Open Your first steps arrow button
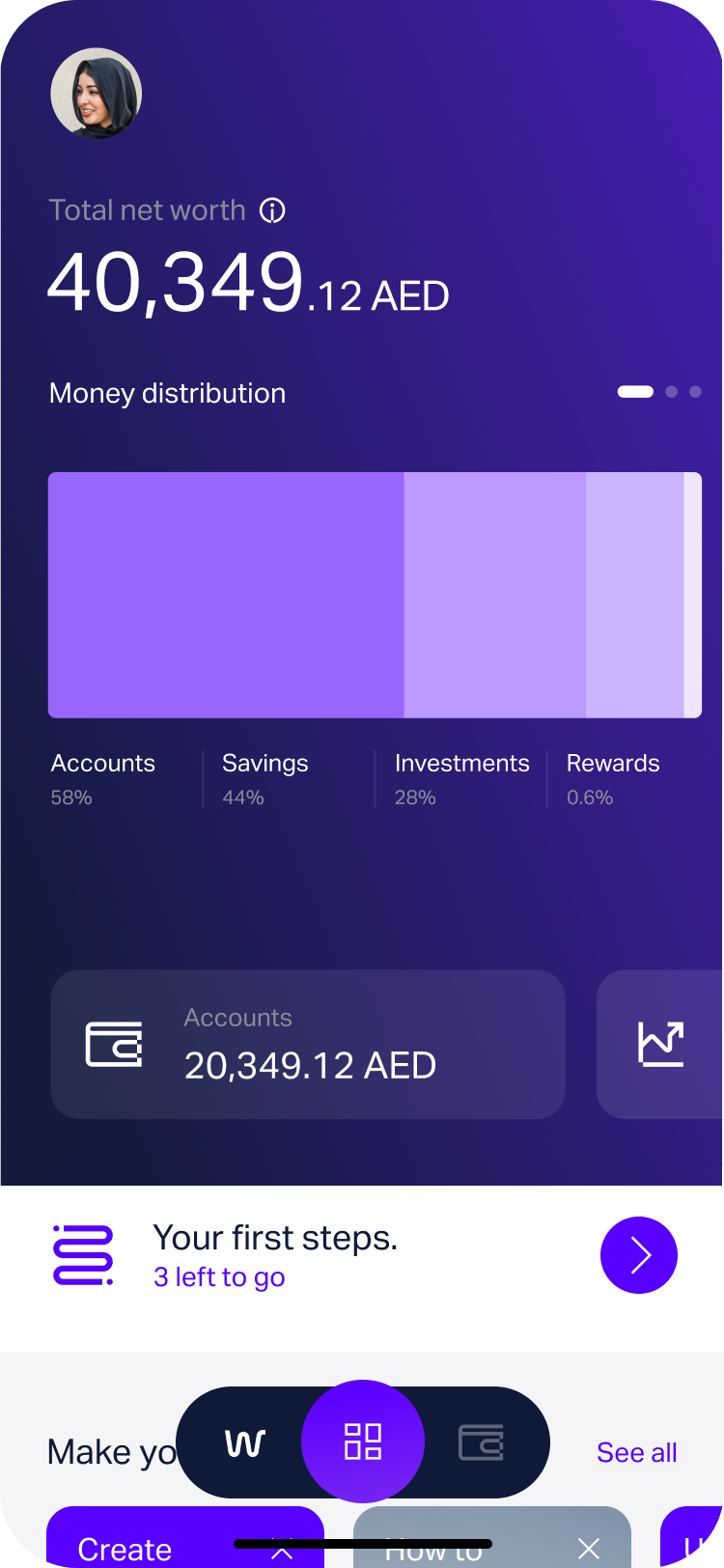This screenshot has width=724, height=1568. tap(639, 1255)
